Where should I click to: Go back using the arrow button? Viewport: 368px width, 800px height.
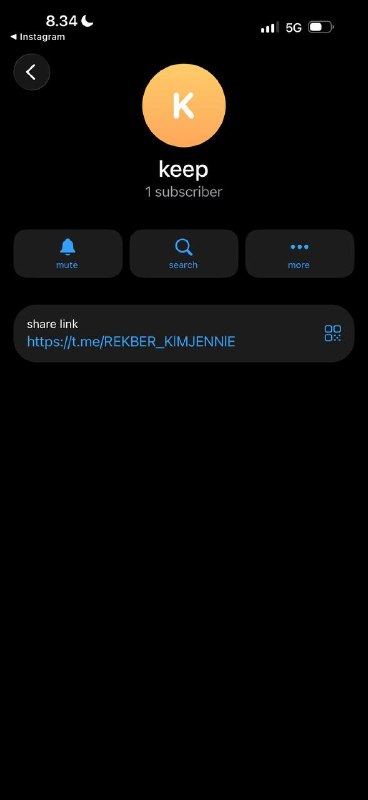(x=32, y=72)
